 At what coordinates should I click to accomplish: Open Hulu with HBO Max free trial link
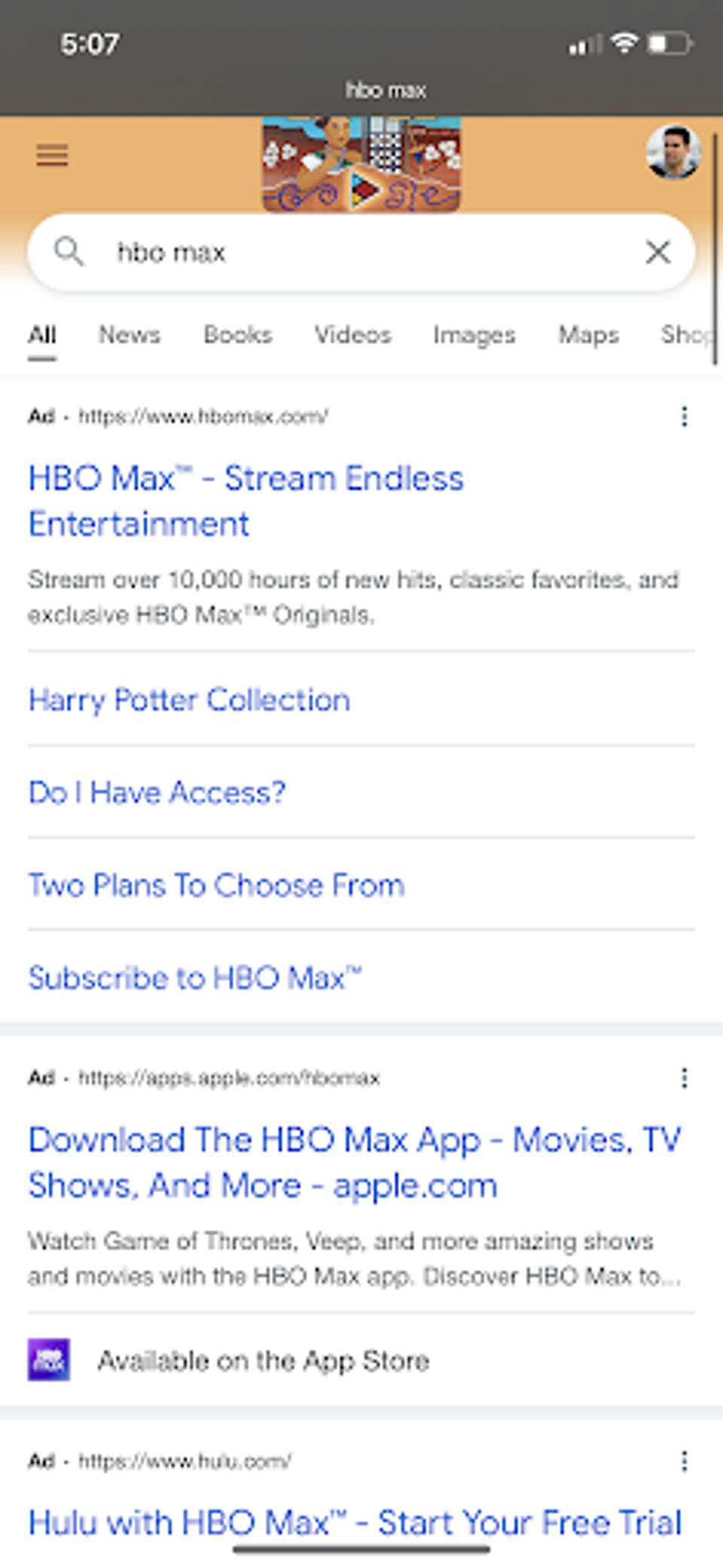[354, 1521]
